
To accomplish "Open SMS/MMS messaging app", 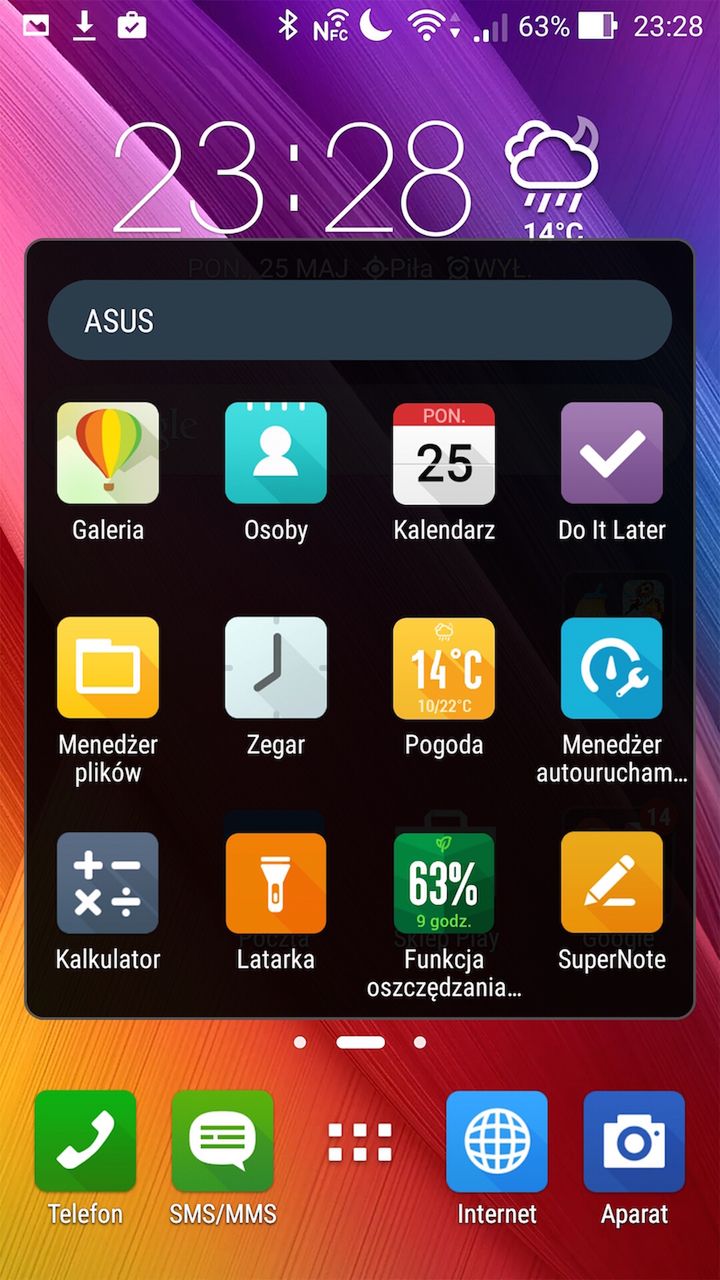I will tap(222, 1141).
